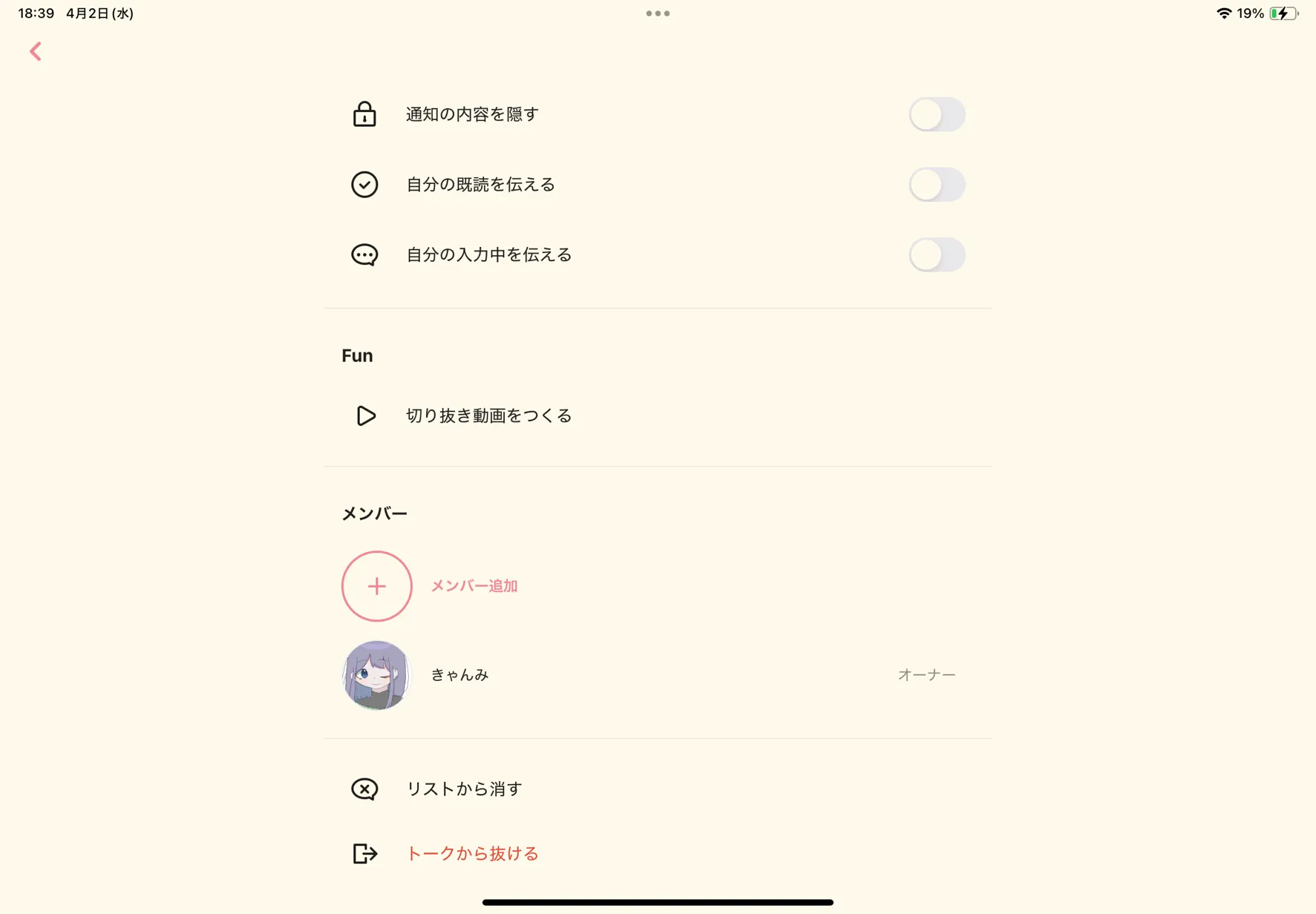Open 切り抜き動画をつくる

click(658, 415)
